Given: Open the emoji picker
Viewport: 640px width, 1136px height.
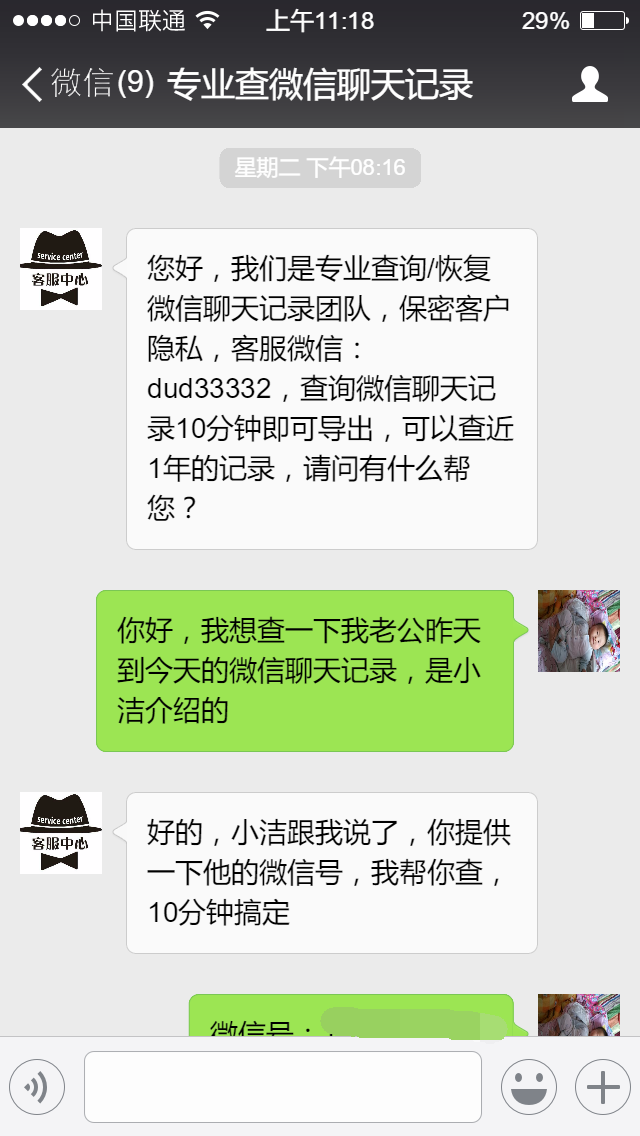Looking at the screenshot, I should pos(528,1087).
